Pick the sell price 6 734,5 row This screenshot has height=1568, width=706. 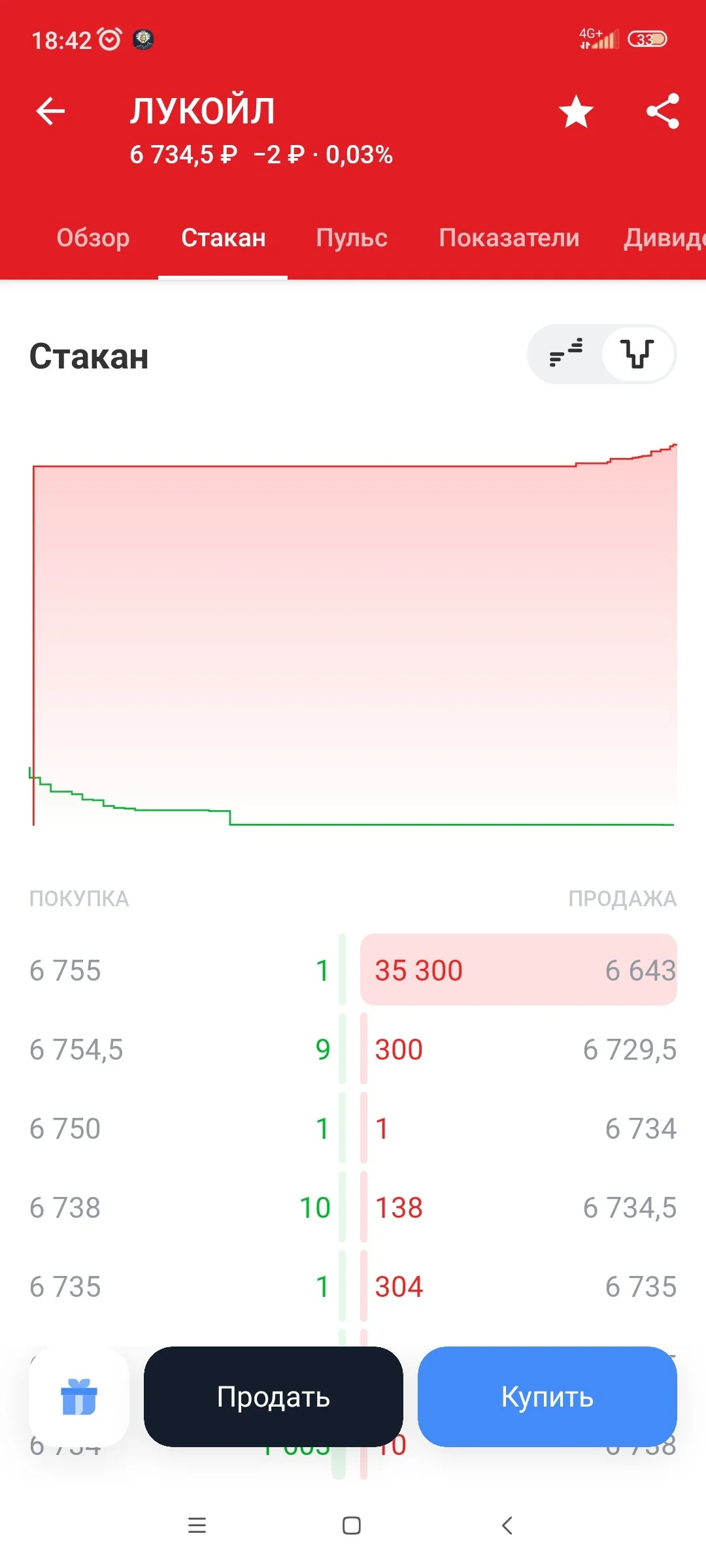(x=518, y=1207)
